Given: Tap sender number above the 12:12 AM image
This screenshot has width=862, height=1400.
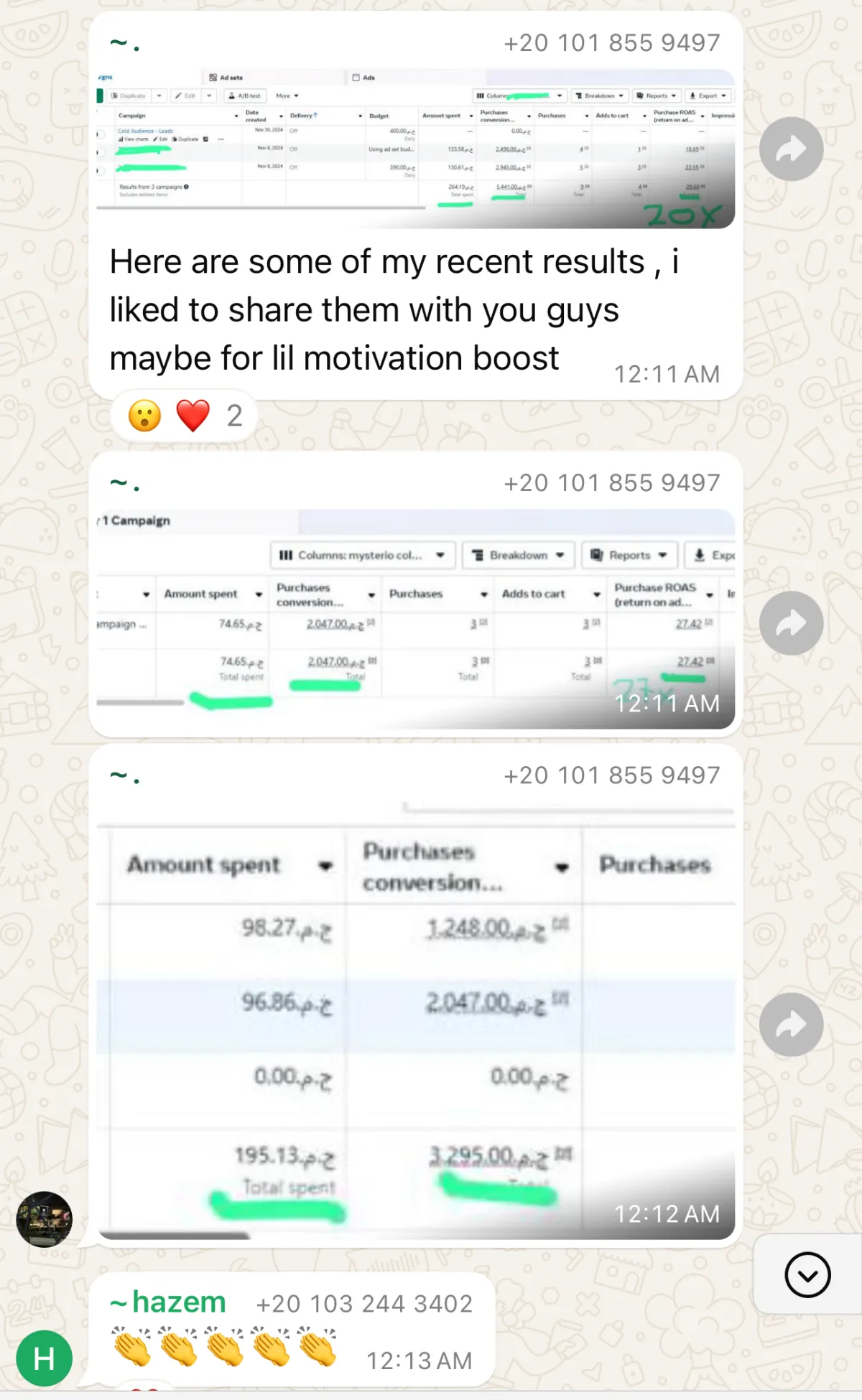Looking at the screenshot, I should [x=611, y=775].
